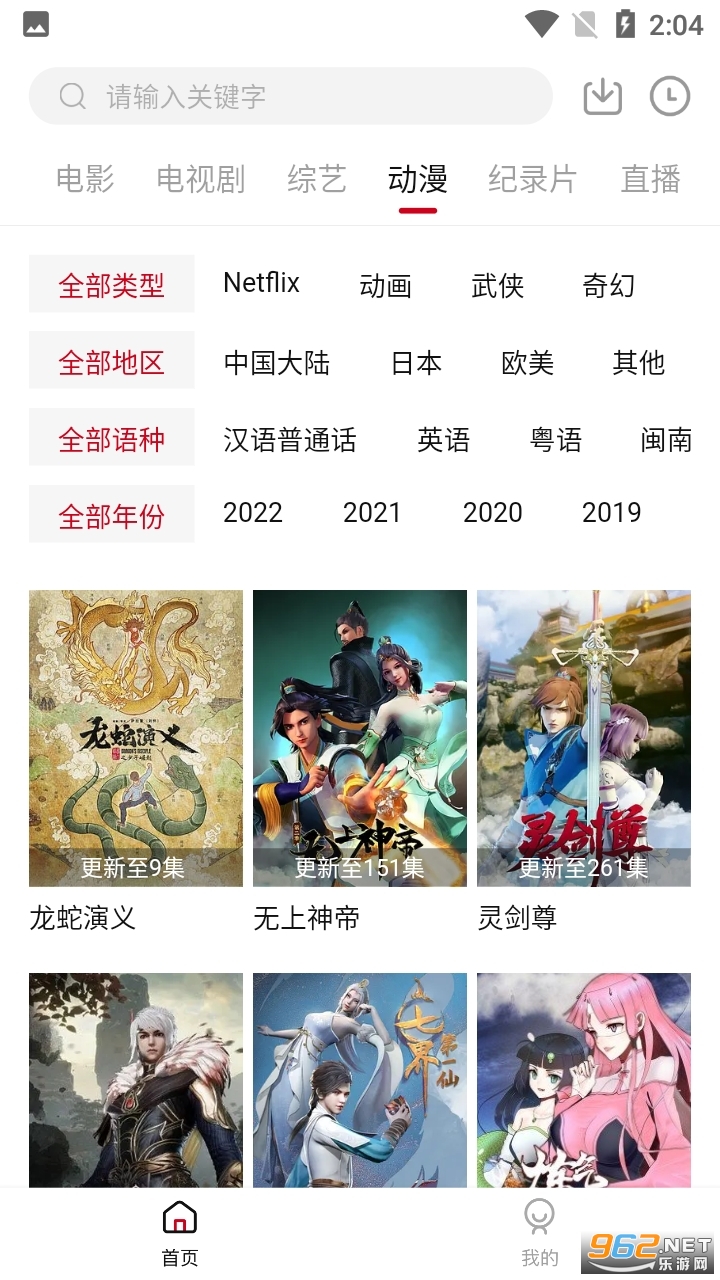Screen dimensions: 720x1280
Task: Switch to the 纪录片 tab
Action: point(532,180)
